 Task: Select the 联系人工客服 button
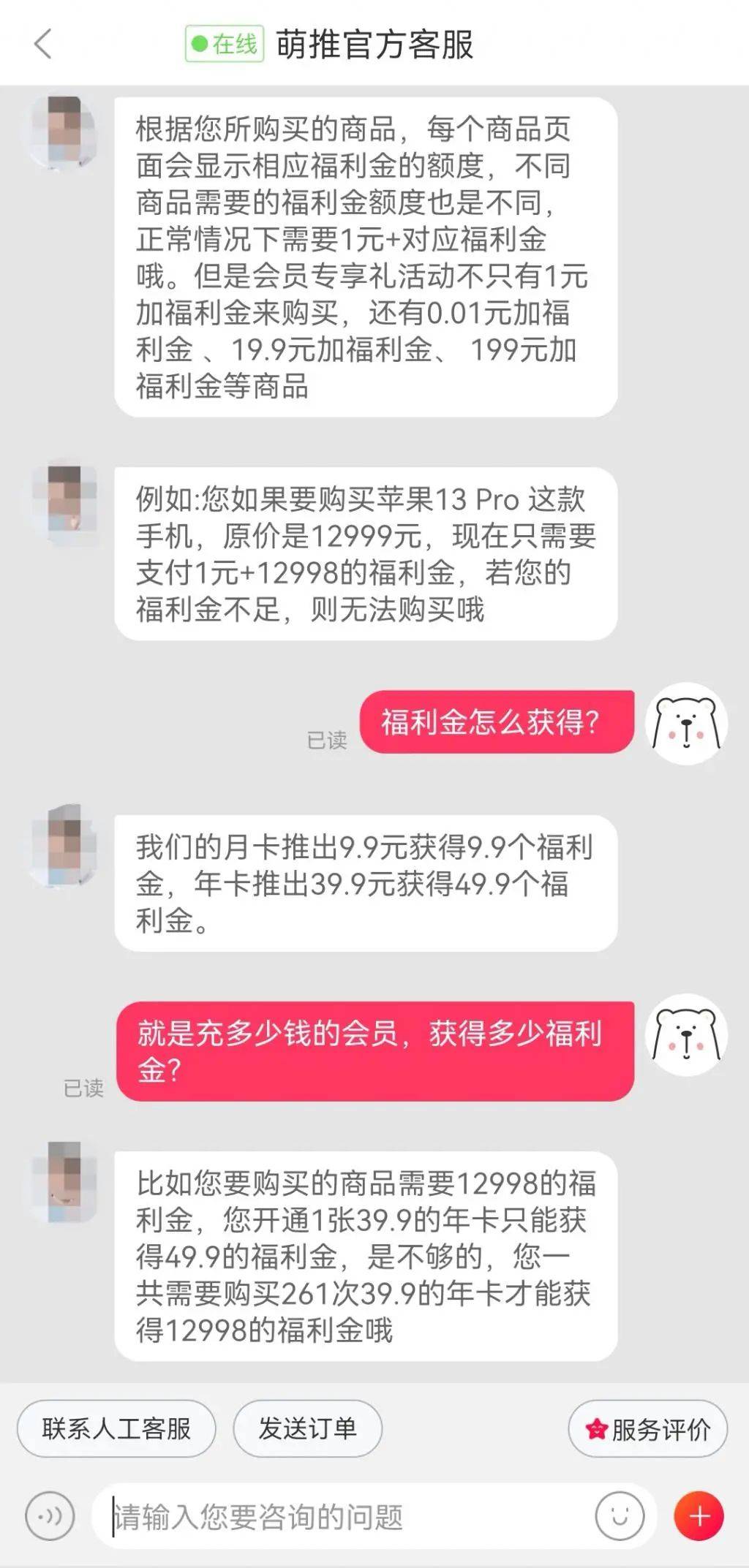tap(116, 1428)
